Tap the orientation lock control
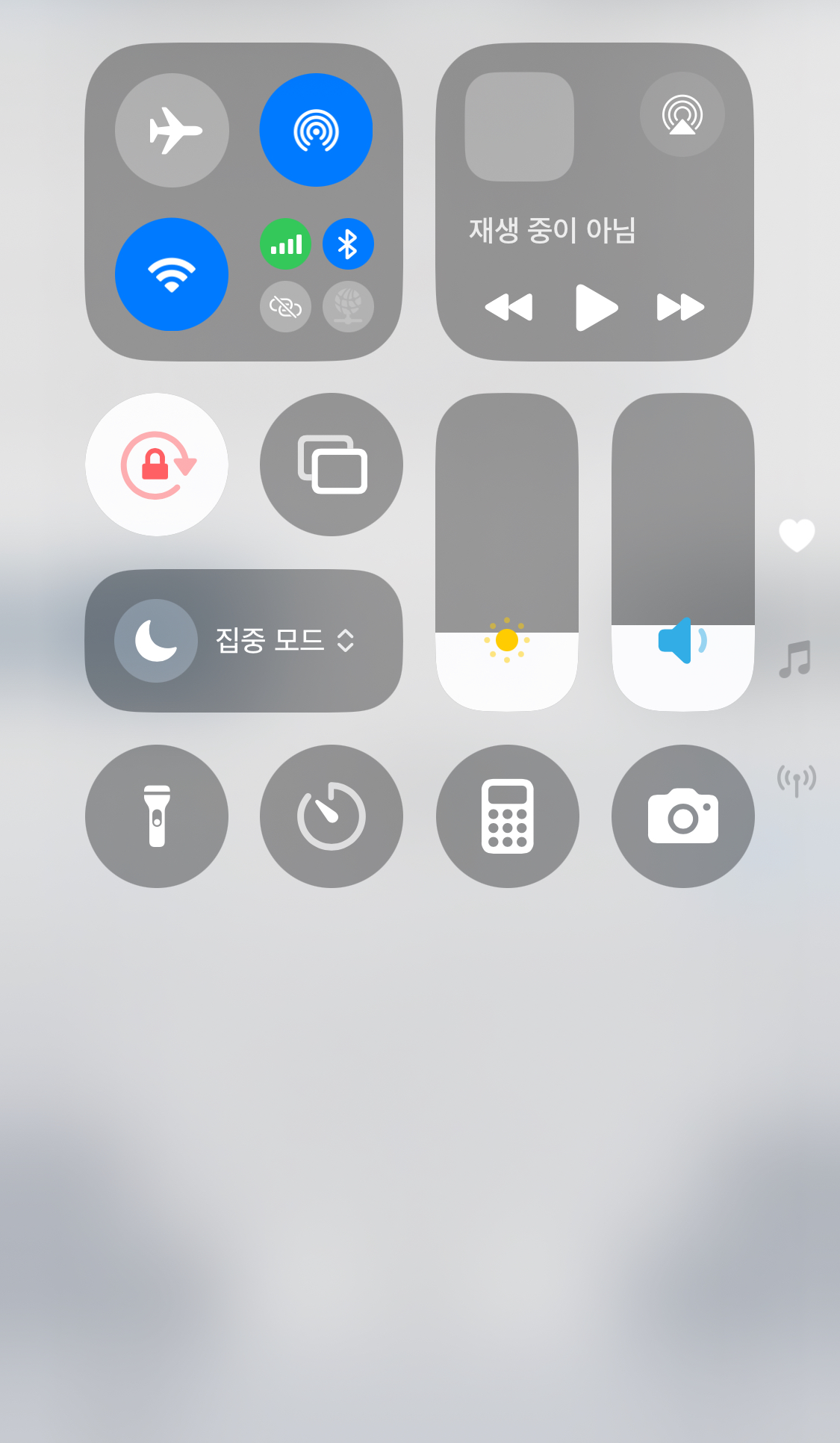The width and height of the screenshot is (840, 1443). [x=156, y=465]
